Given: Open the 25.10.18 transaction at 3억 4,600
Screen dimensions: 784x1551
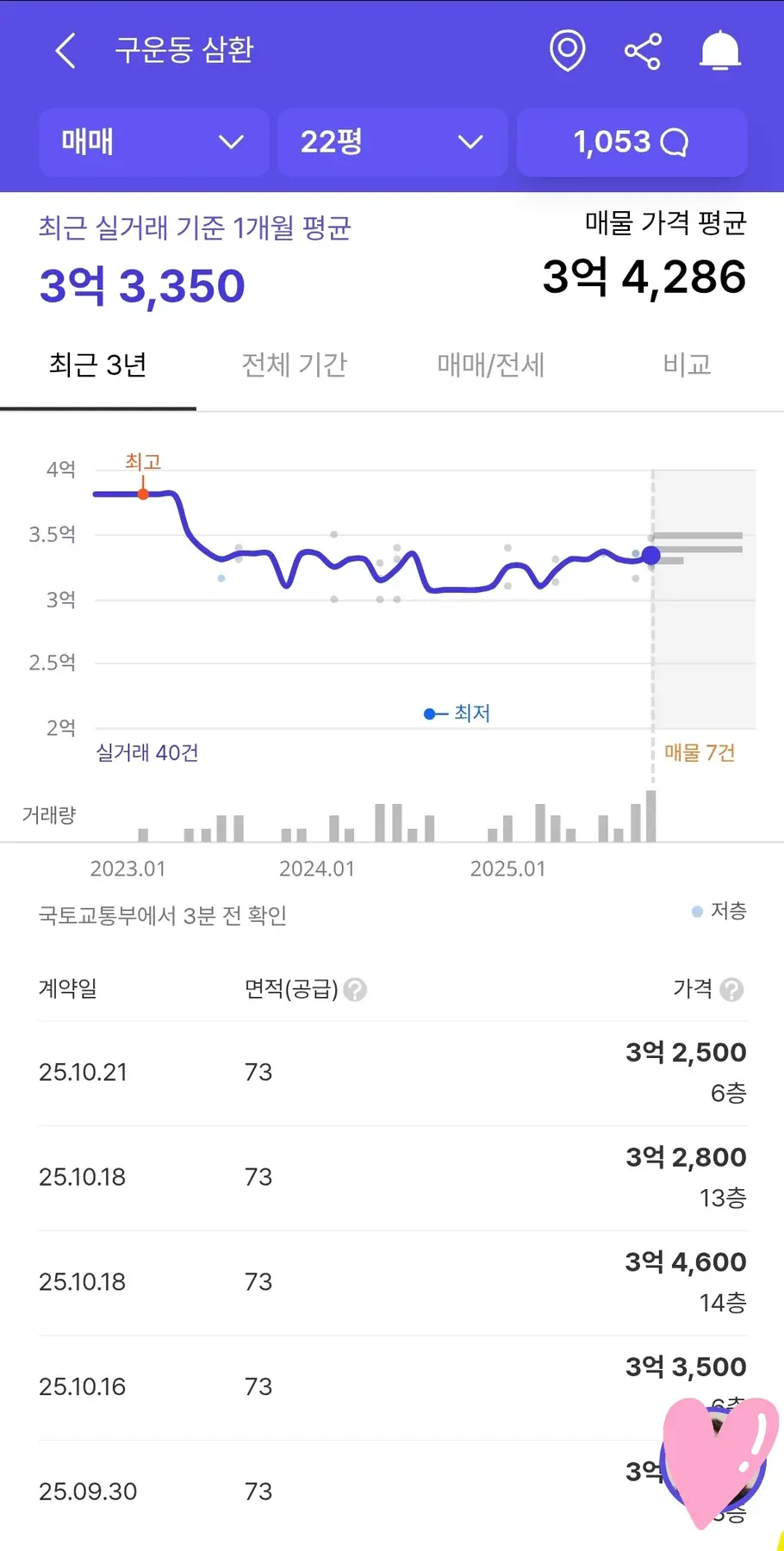Looking at the screenshot, I should pyautogui.click(x=392, y=1282).
